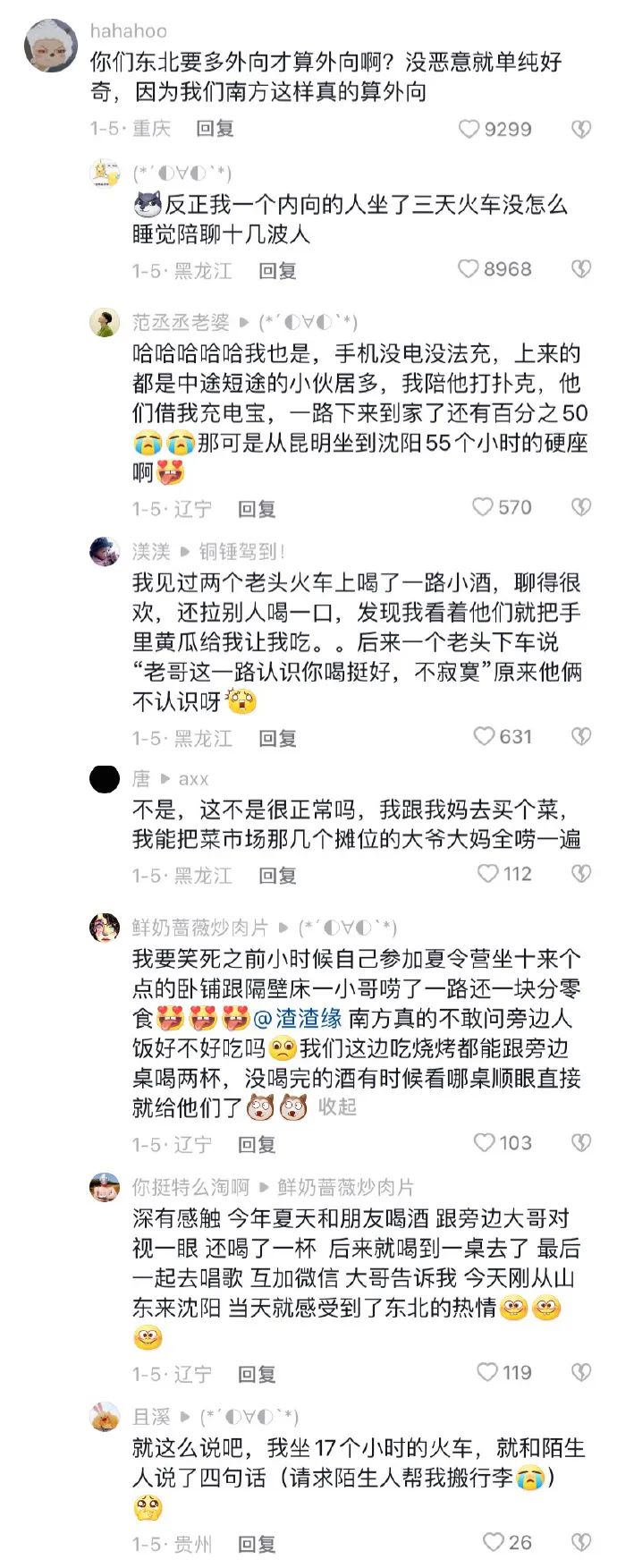
Task: Like 你挺特么淘啊's reply with 119 likes
Action: click(487, 1372)
